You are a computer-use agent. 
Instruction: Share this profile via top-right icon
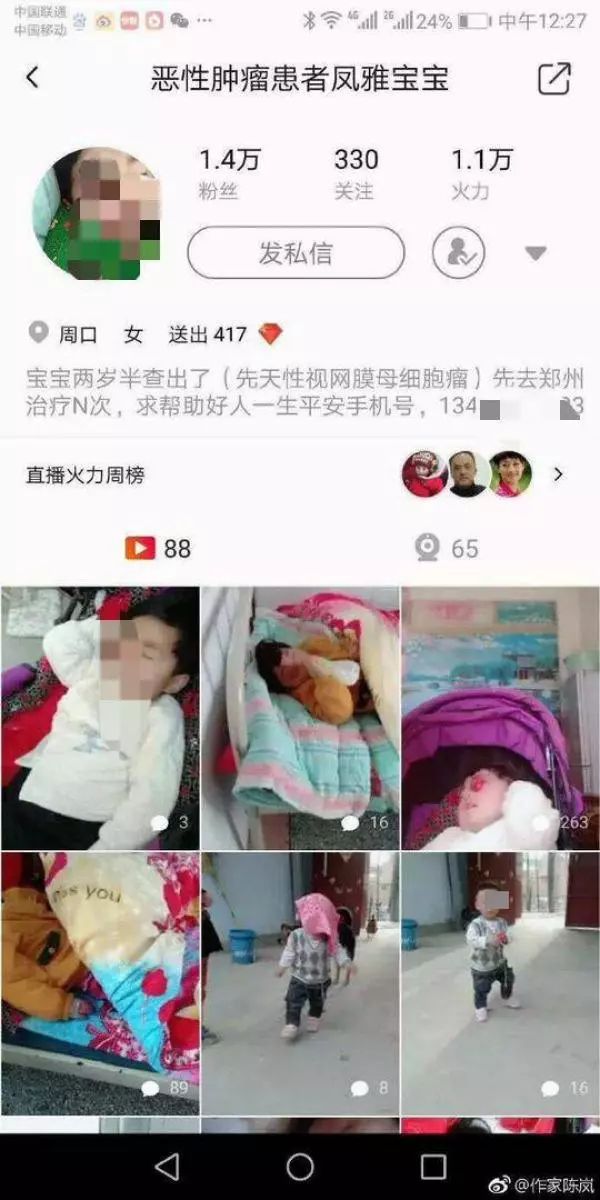[554, 78]
